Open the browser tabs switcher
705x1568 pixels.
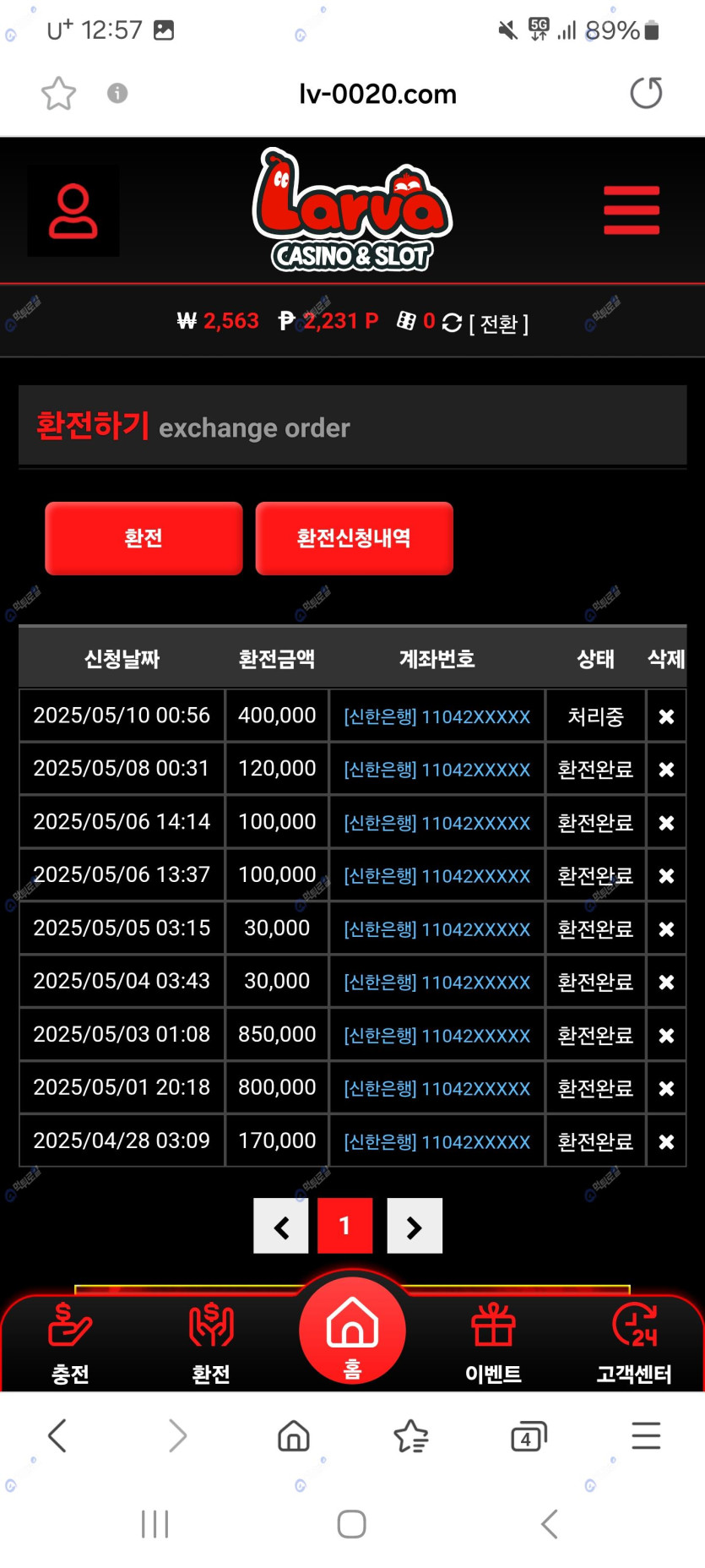pos(529,1435)
